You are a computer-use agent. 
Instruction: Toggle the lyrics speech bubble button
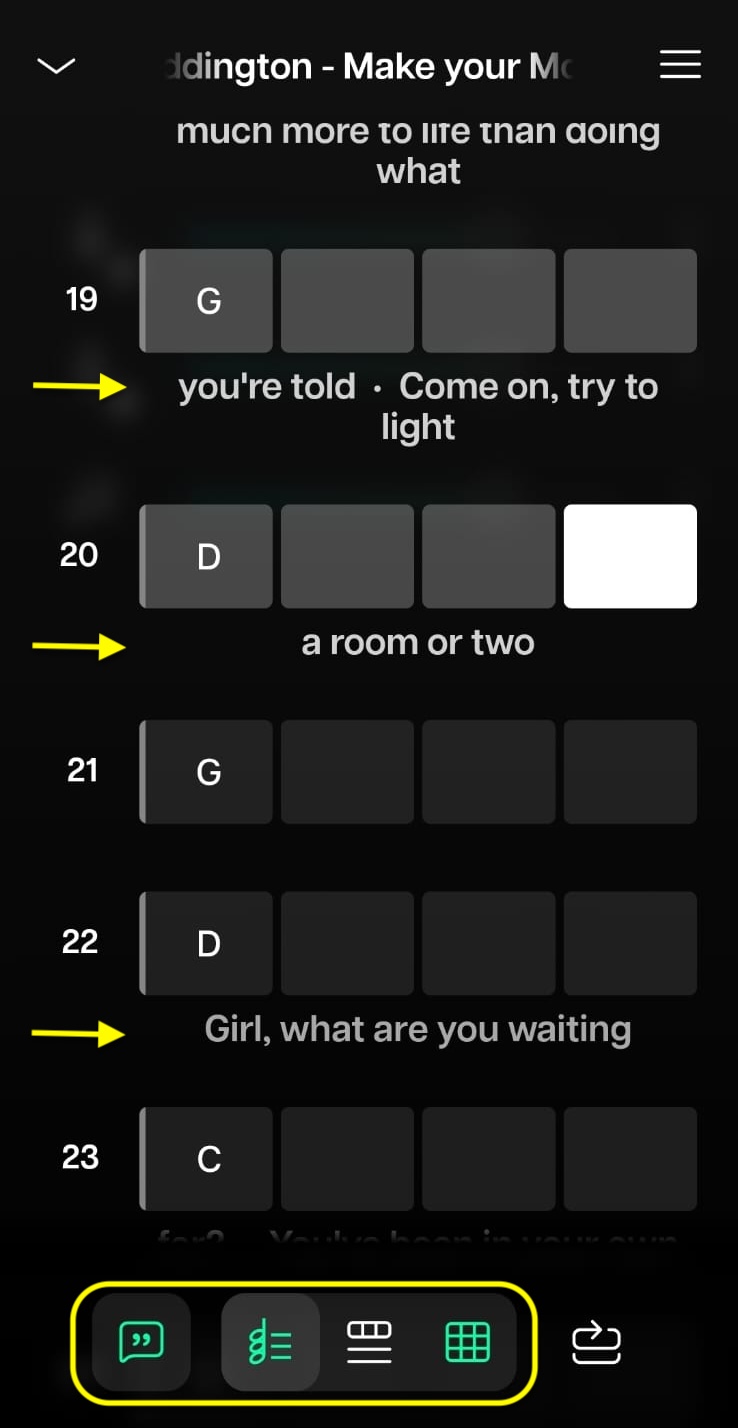click(x=141, y=1341)
